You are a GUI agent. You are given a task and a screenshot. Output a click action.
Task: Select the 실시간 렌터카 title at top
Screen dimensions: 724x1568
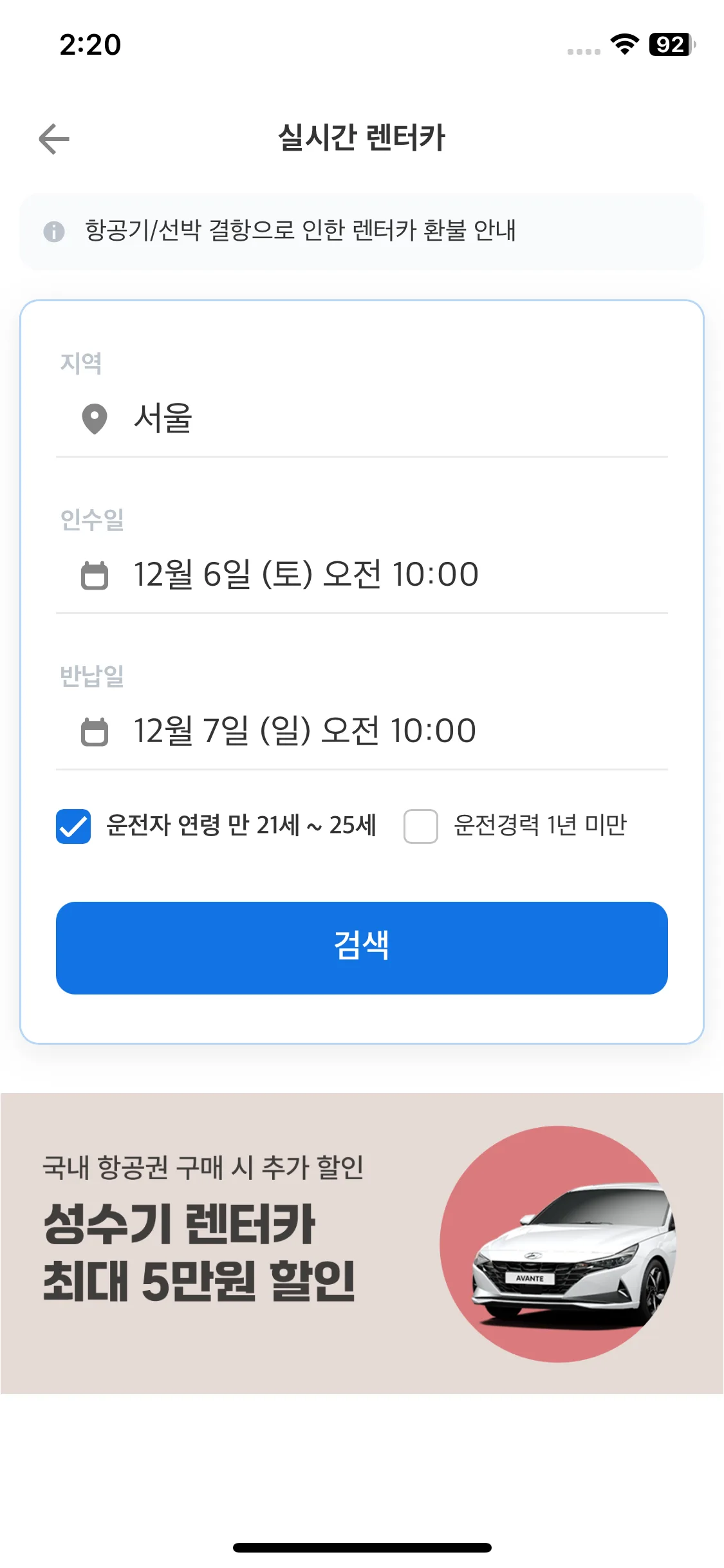pyautogui.click(x=362, y=136)
